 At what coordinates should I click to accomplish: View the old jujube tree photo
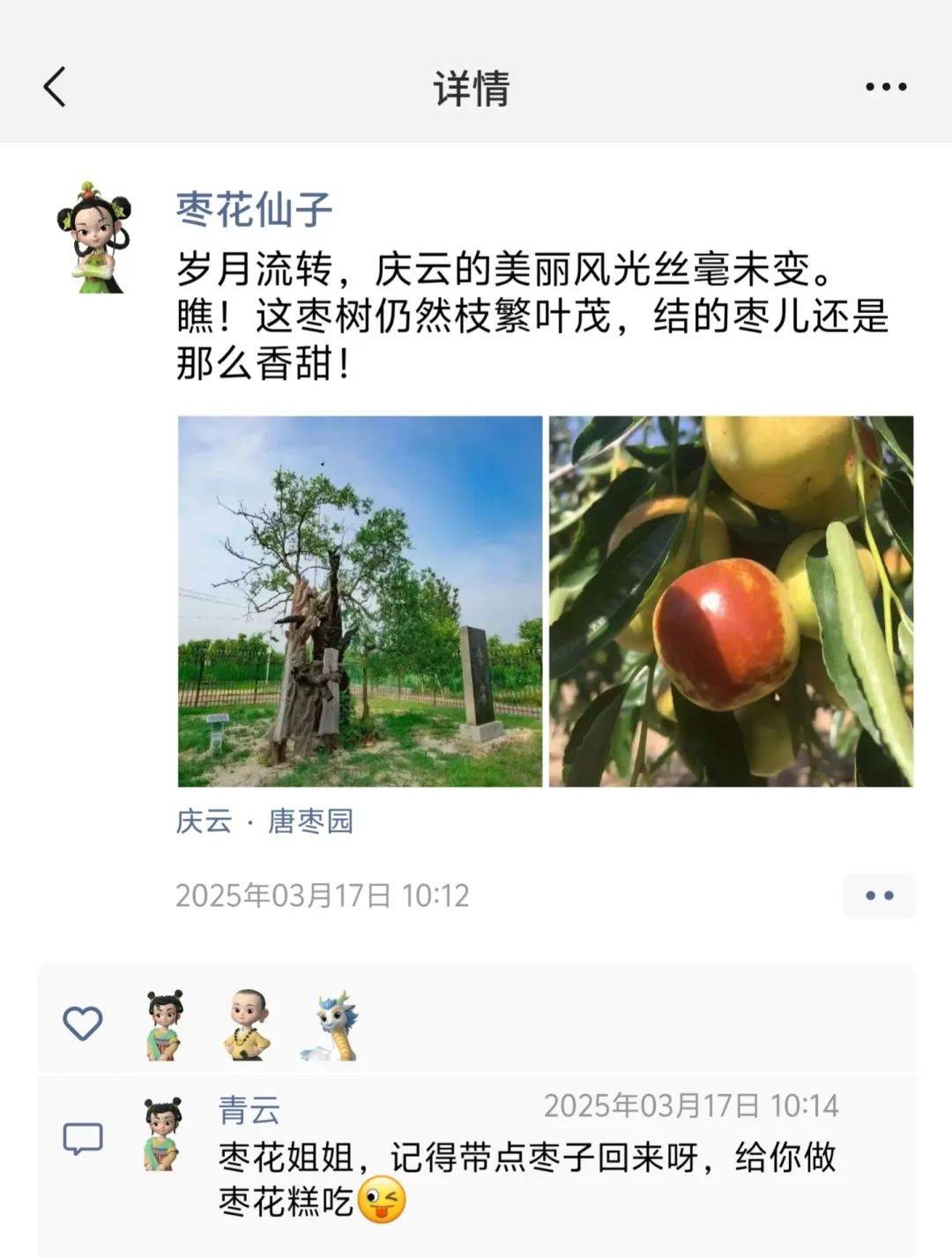[x=360, y=601]
